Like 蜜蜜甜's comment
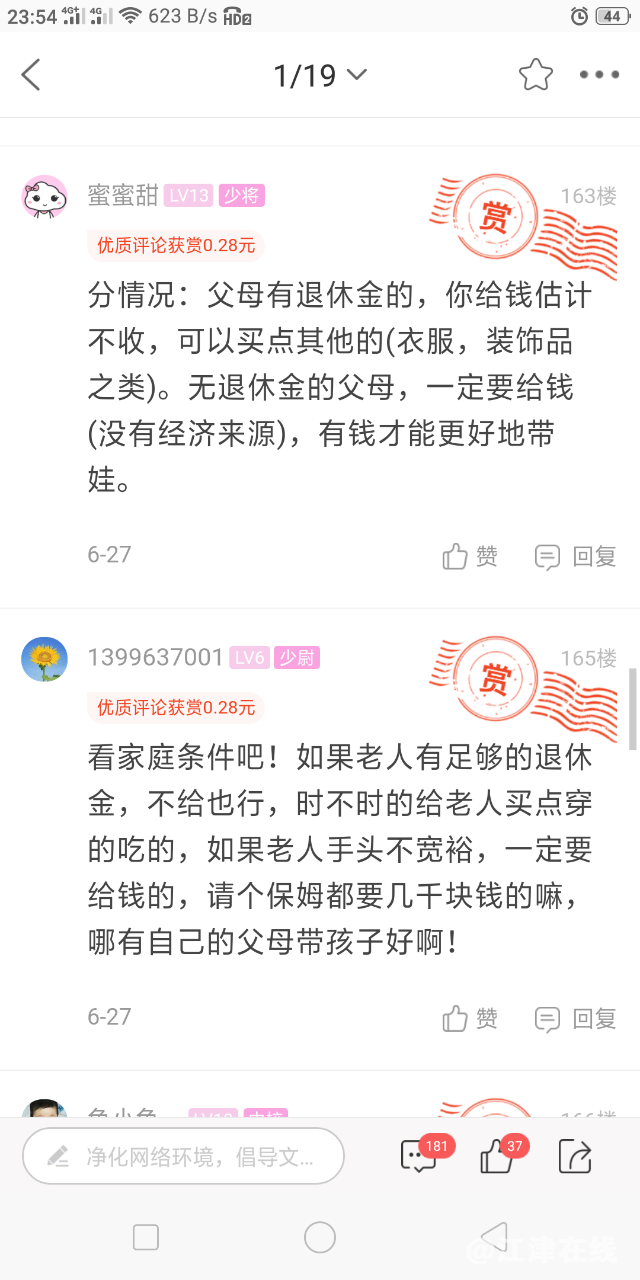Viewport: 640px width, 1280px height. point(470,556)
